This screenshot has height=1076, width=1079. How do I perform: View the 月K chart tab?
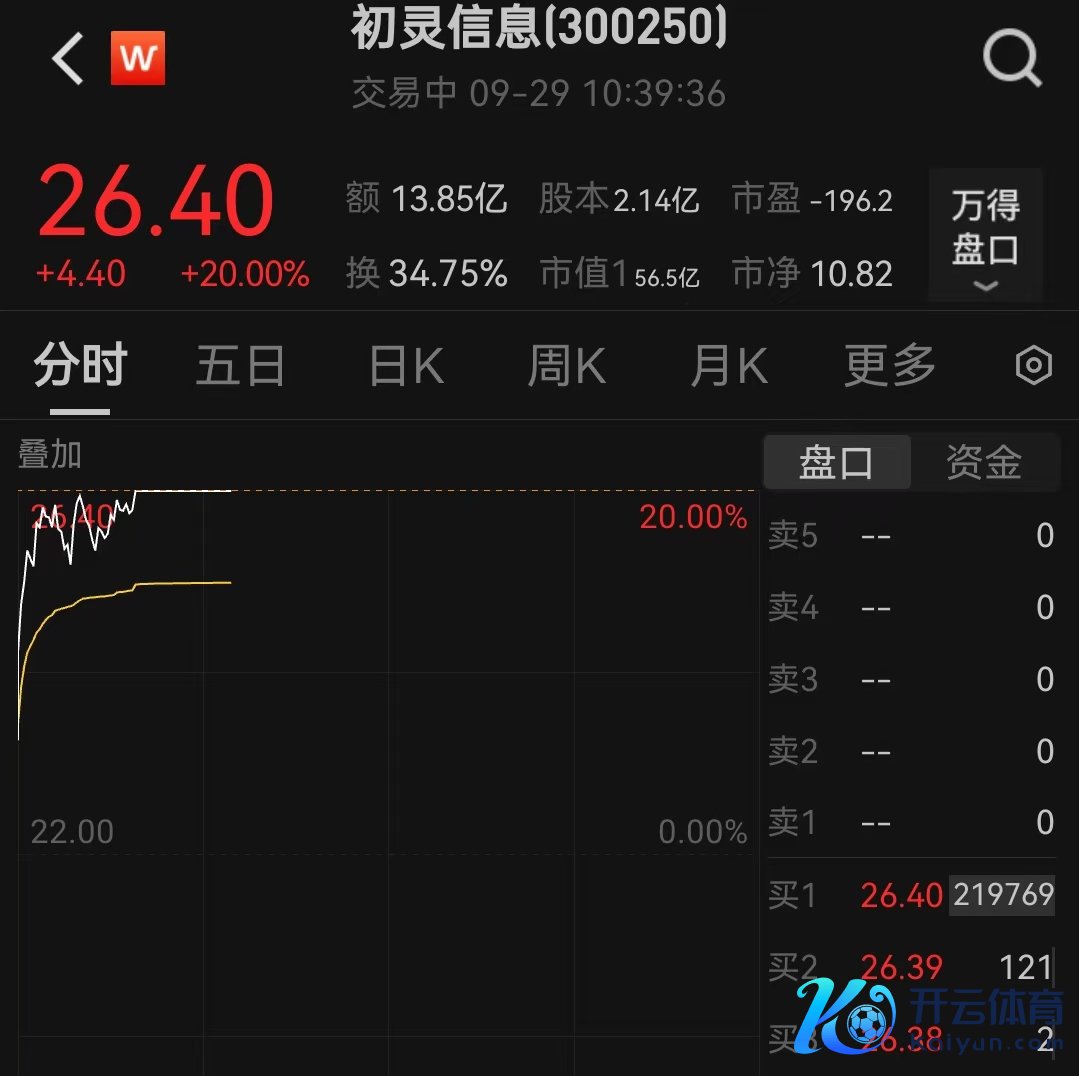tap(728, 366)
